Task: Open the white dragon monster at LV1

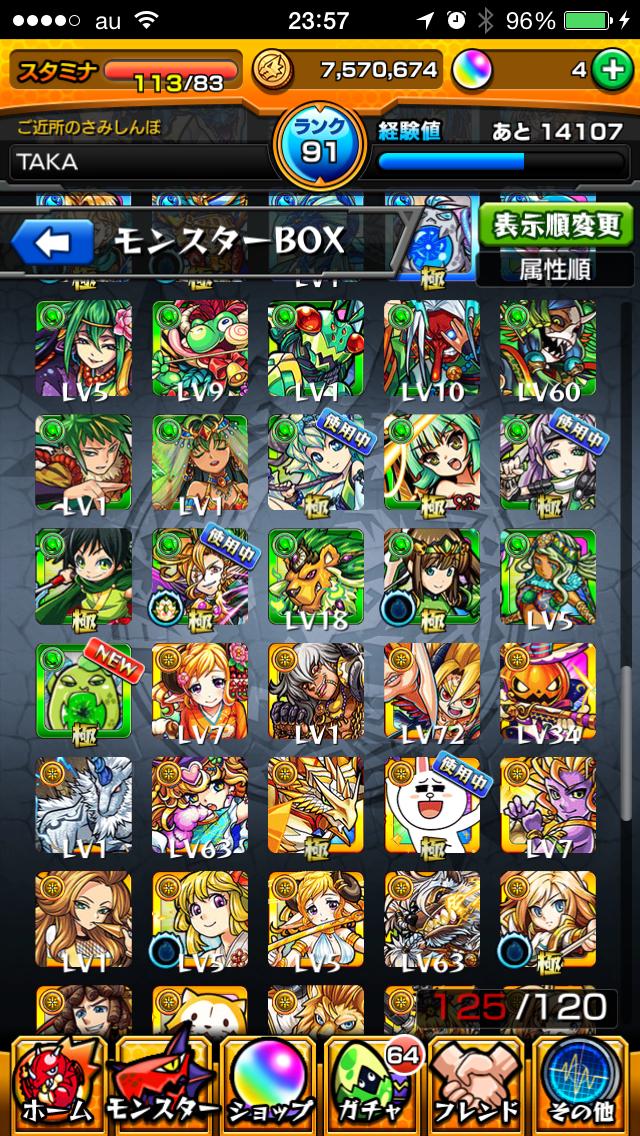Action: coord(83,806)
